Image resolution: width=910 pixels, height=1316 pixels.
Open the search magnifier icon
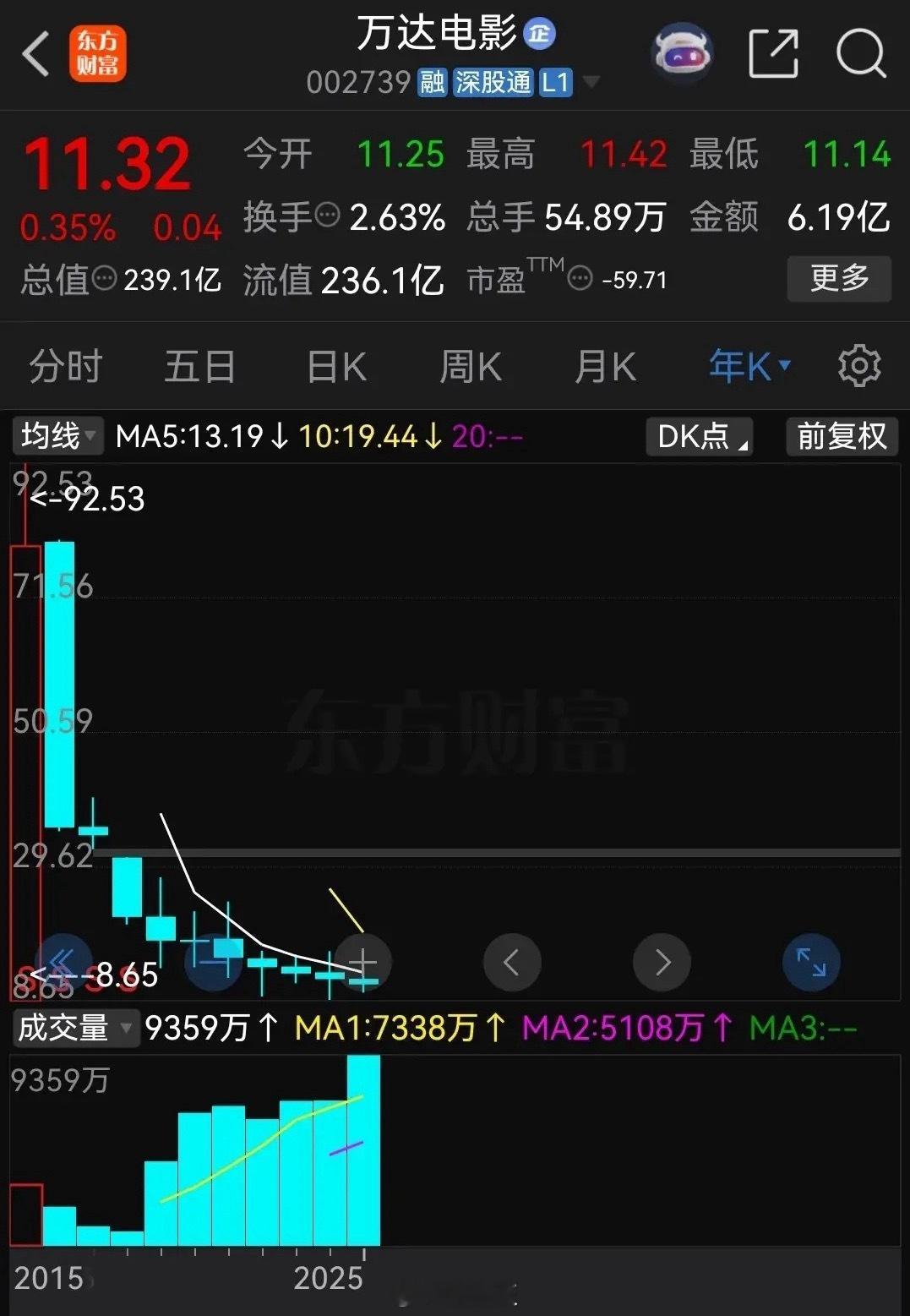[859, 52]
